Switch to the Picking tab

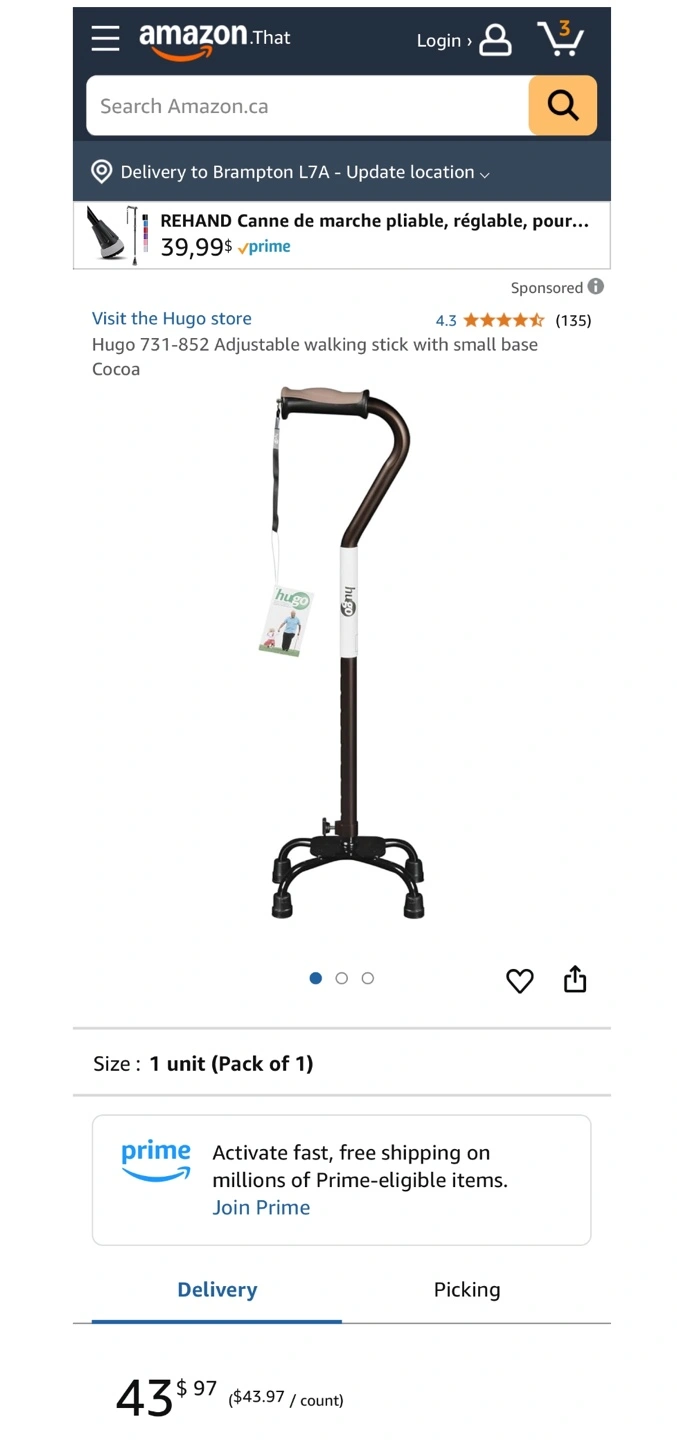[x=467, y=1290]
